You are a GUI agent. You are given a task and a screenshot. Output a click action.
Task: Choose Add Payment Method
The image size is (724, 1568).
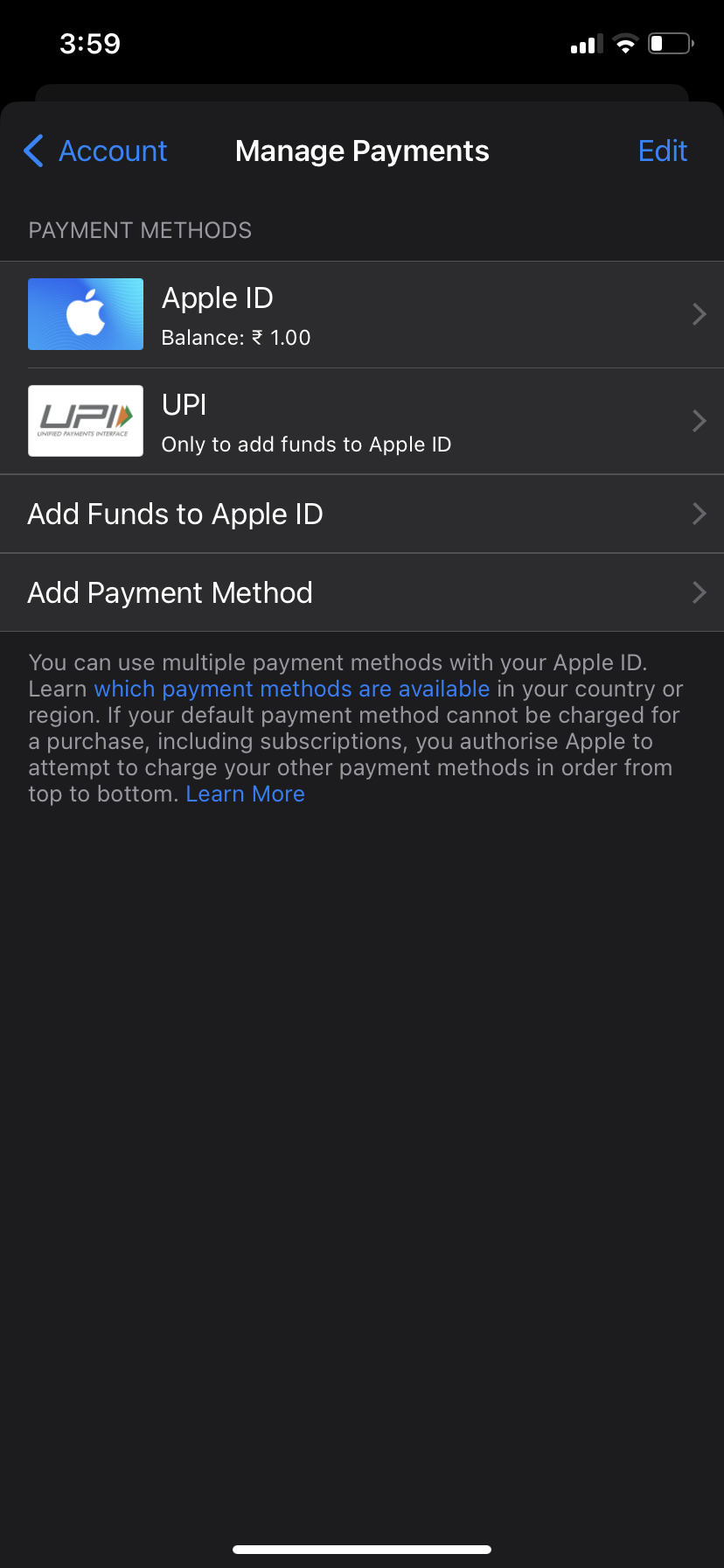[x=362, y=593]
